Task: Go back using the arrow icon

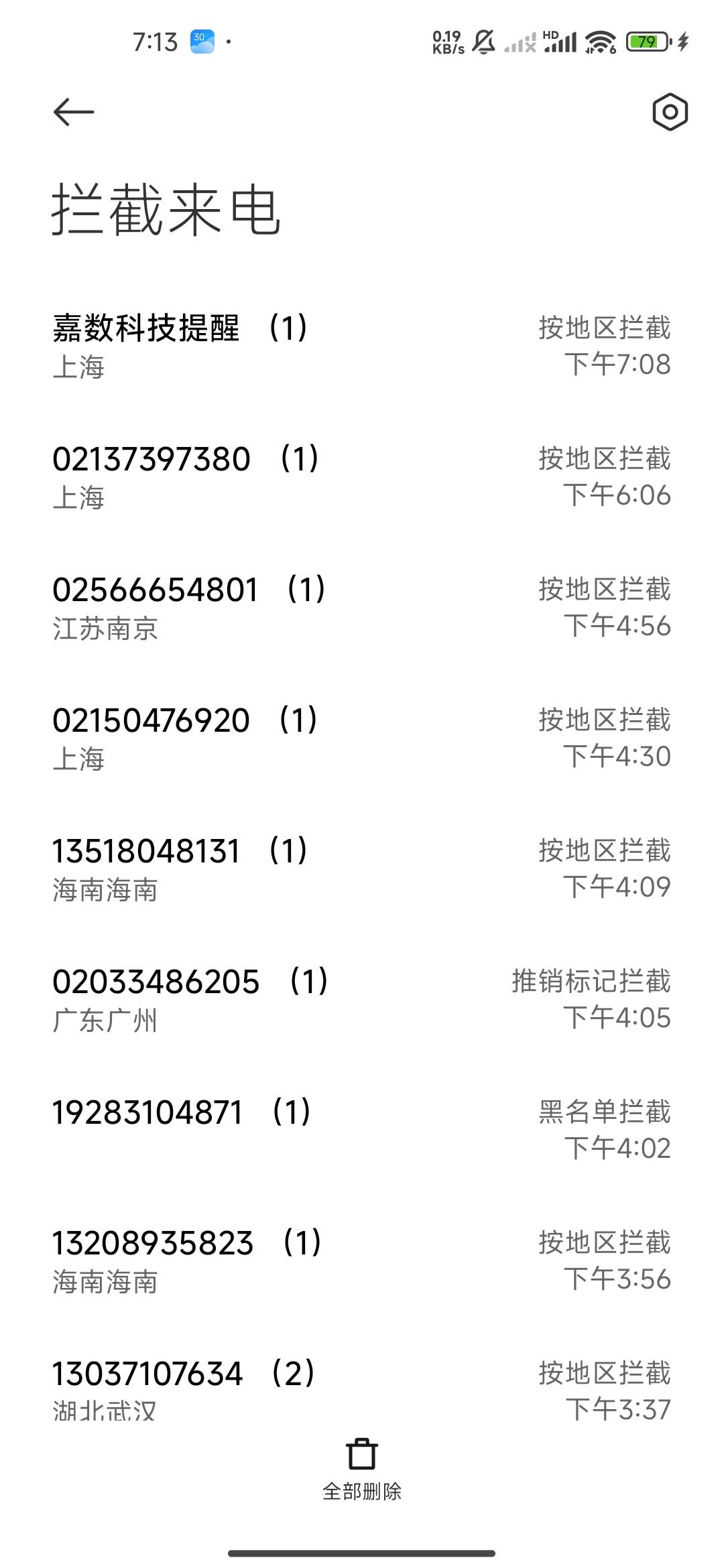Action: coord(73,112)
